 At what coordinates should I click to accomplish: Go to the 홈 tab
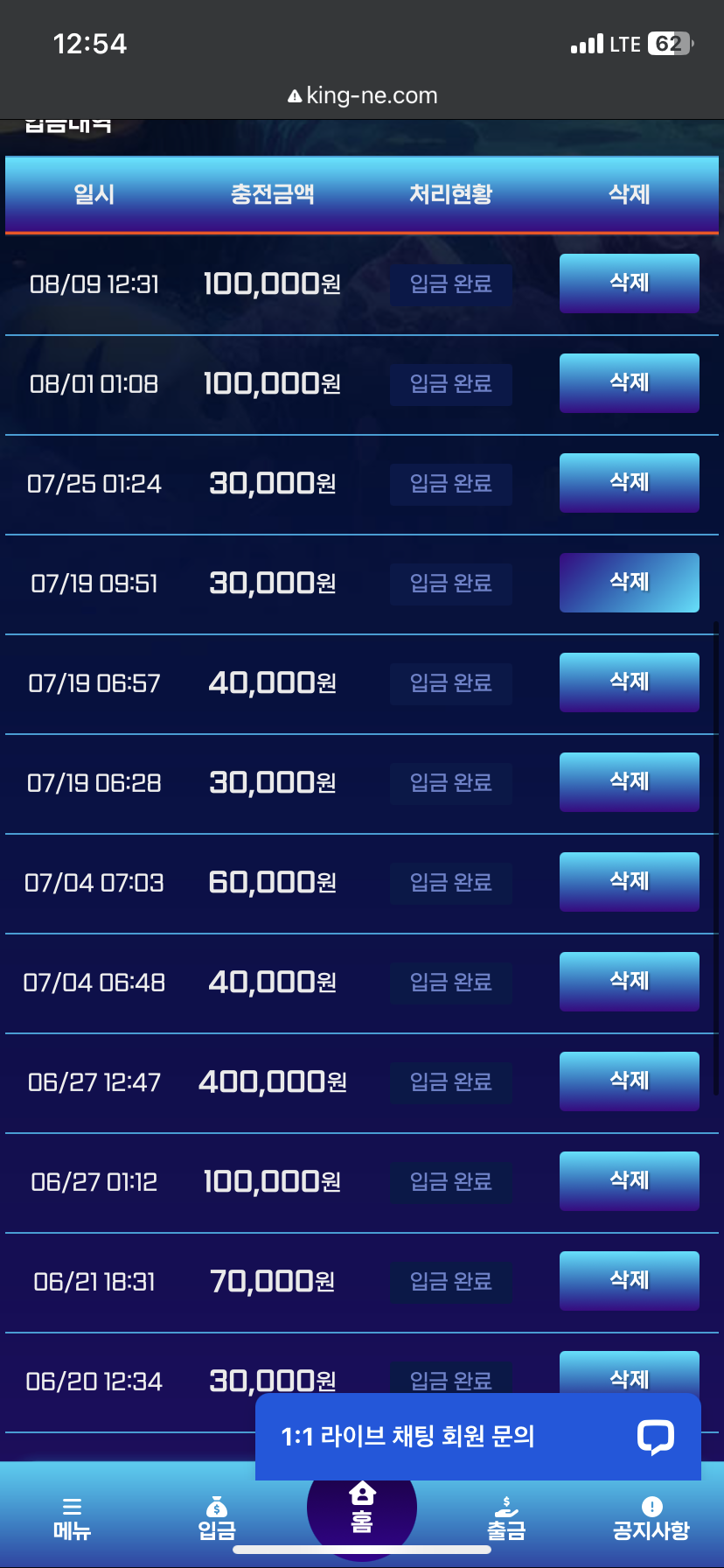[362, 1508]
